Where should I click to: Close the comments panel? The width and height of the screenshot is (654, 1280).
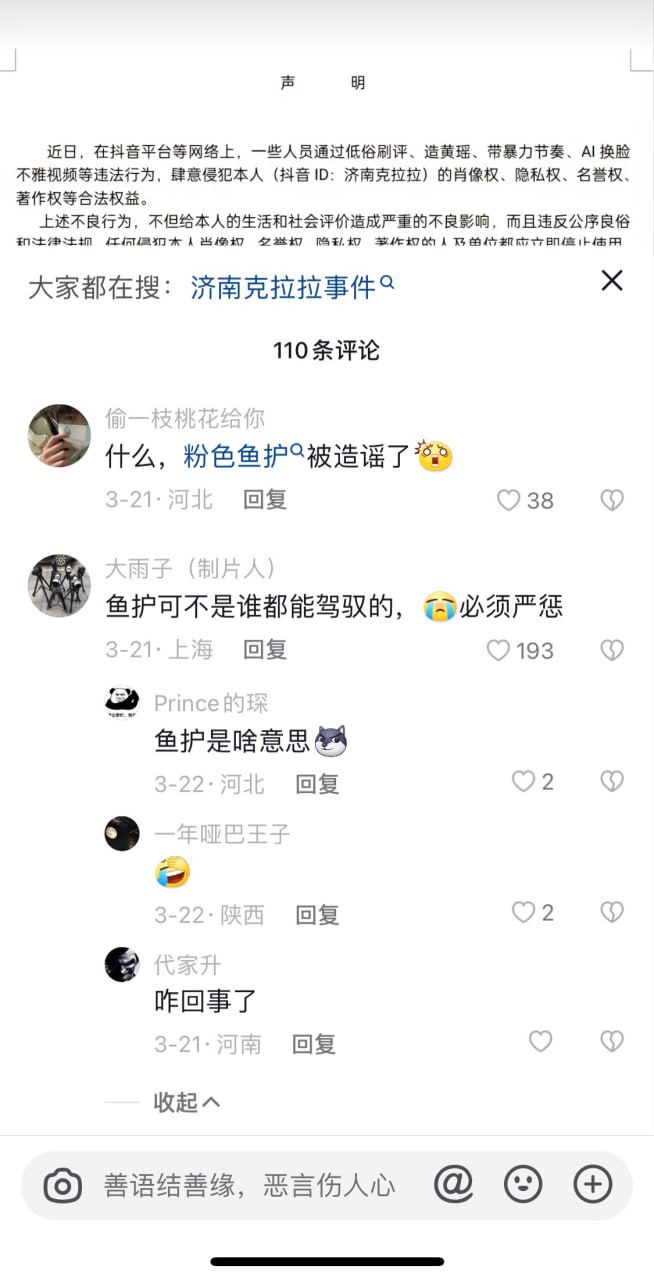click(x=611, y=281)
